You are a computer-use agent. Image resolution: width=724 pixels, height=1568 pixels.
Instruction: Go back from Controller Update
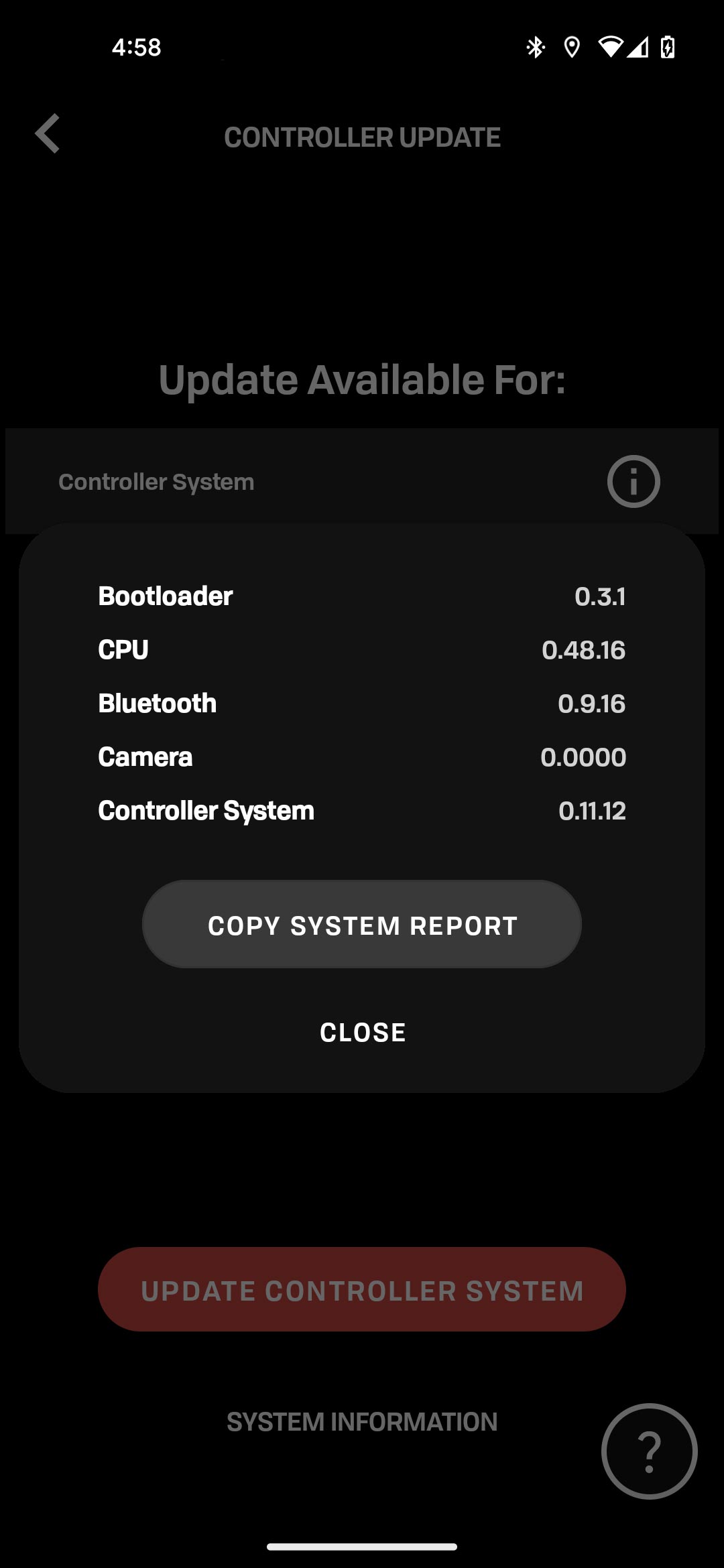(48, 134)
